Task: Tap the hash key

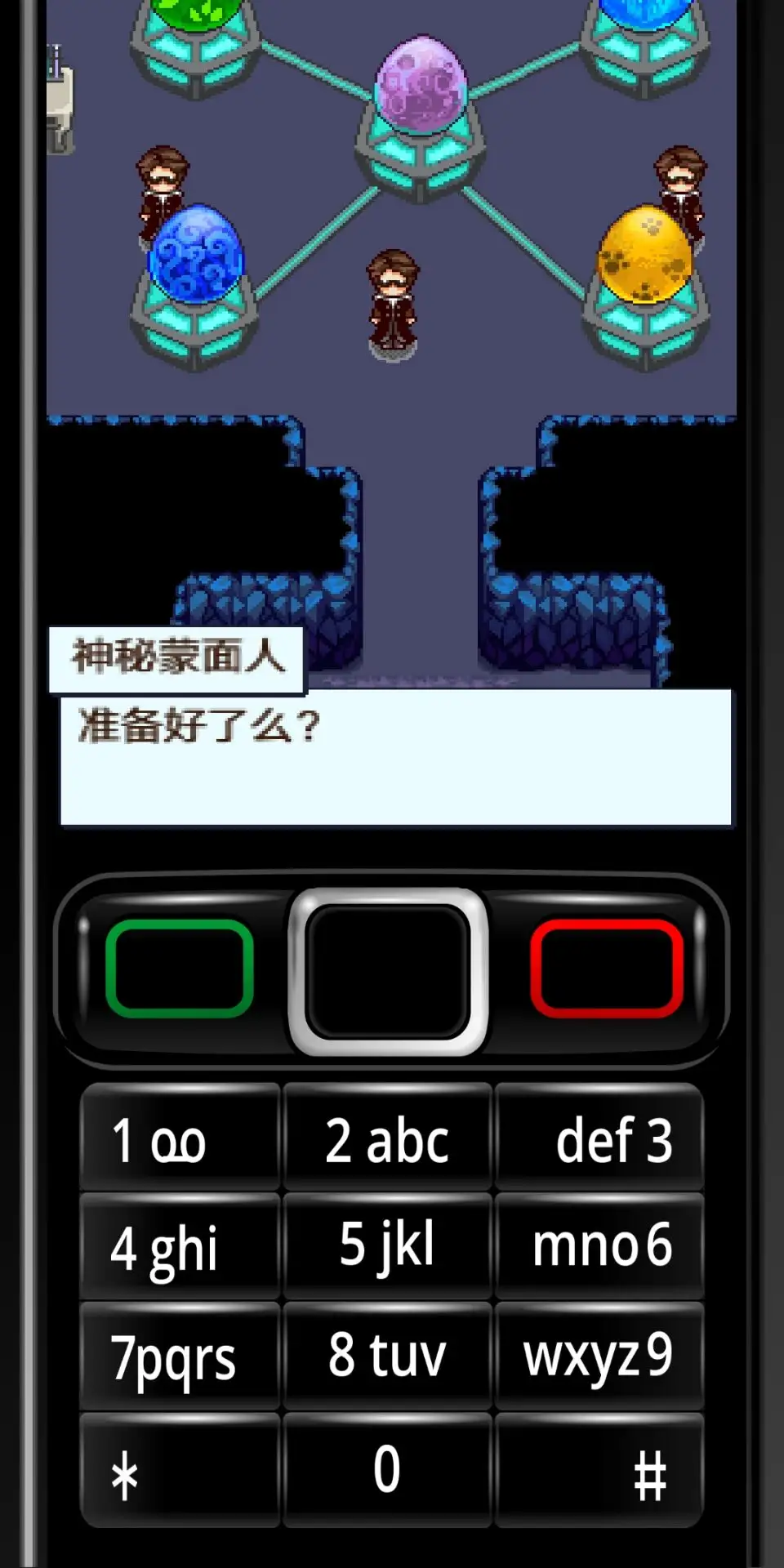Action: (x=599, y=1470)
